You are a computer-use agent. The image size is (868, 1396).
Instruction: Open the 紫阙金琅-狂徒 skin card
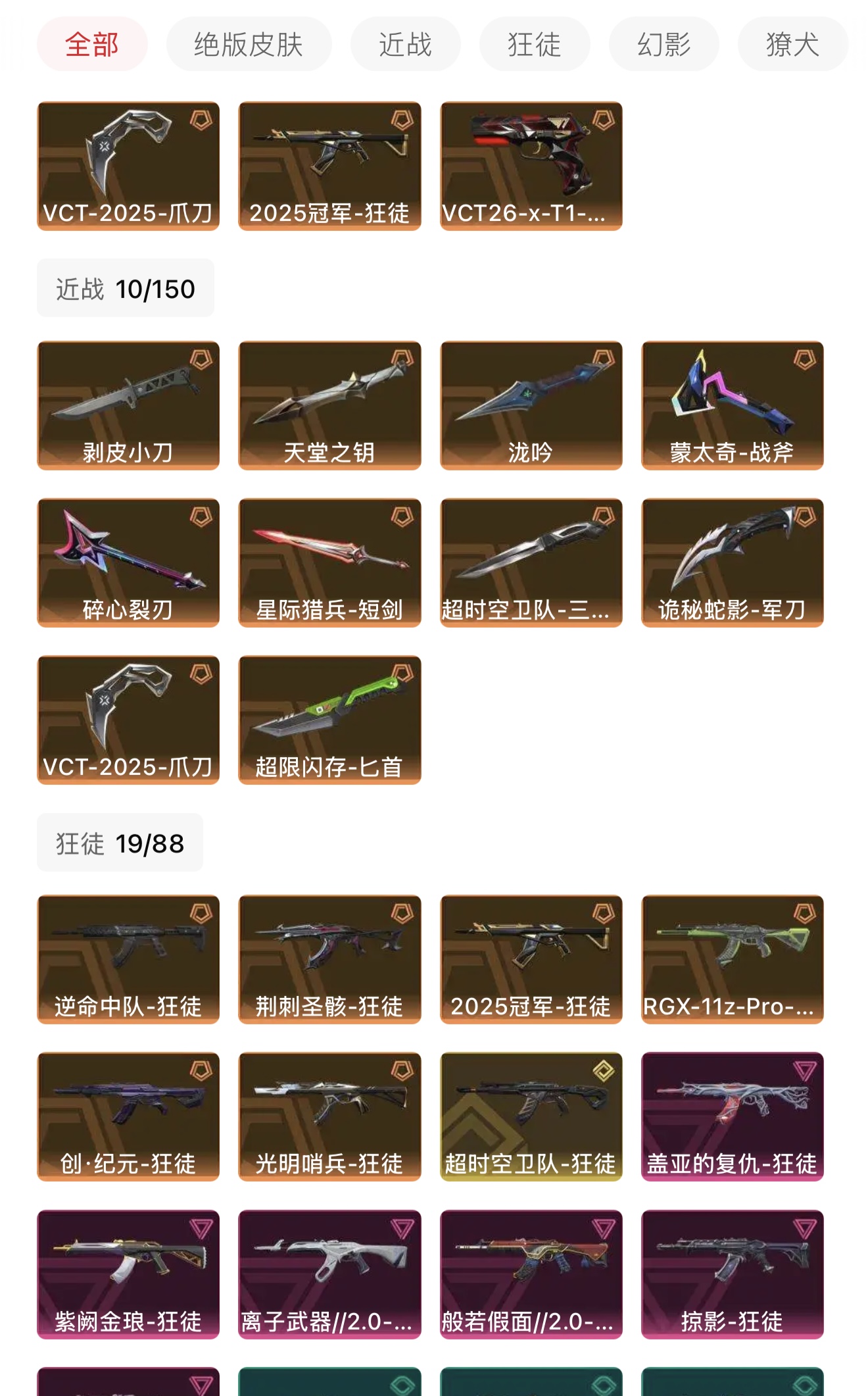128,1274
